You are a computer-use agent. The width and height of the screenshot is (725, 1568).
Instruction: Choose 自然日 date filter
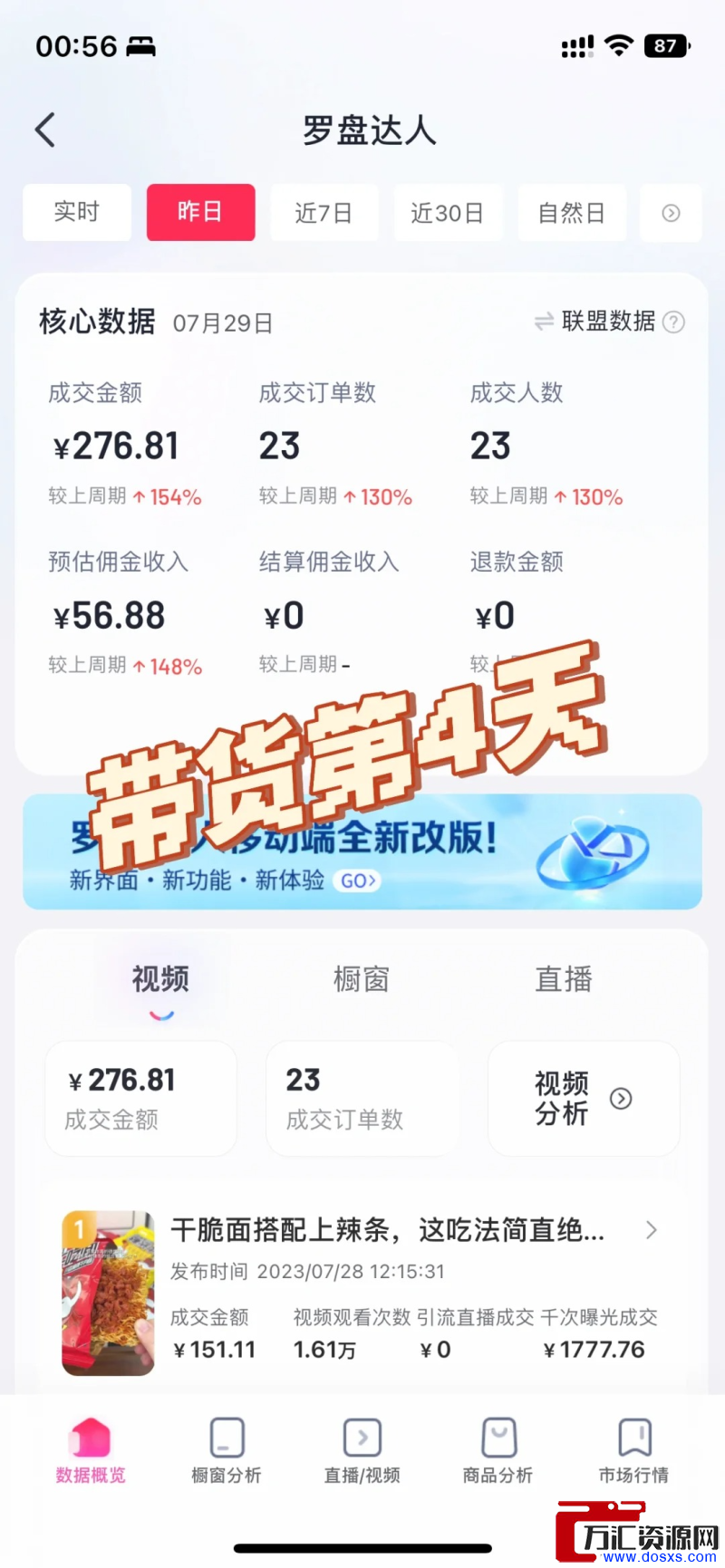(x=571, y=213)
